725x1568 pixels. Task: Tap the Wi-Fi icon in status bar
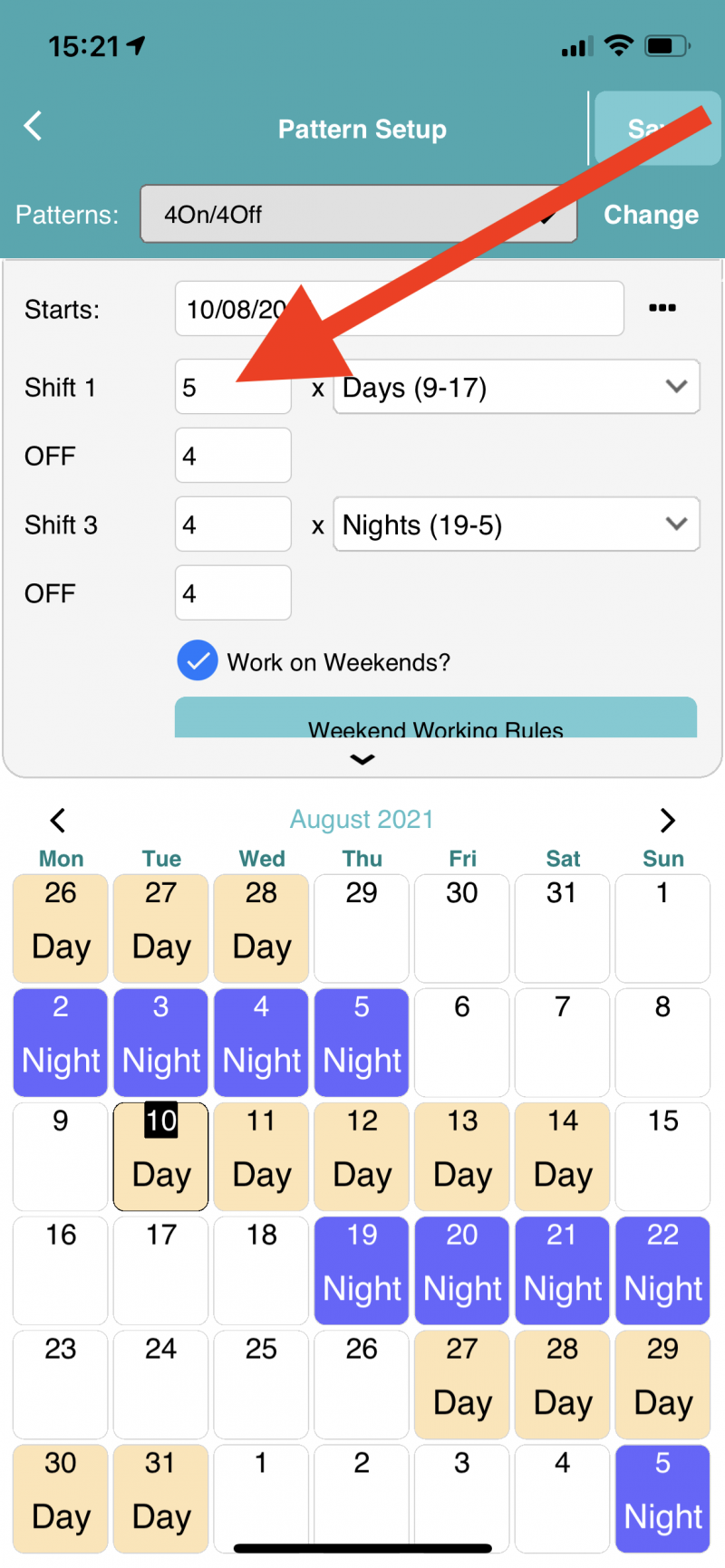[x=619, y=45]
